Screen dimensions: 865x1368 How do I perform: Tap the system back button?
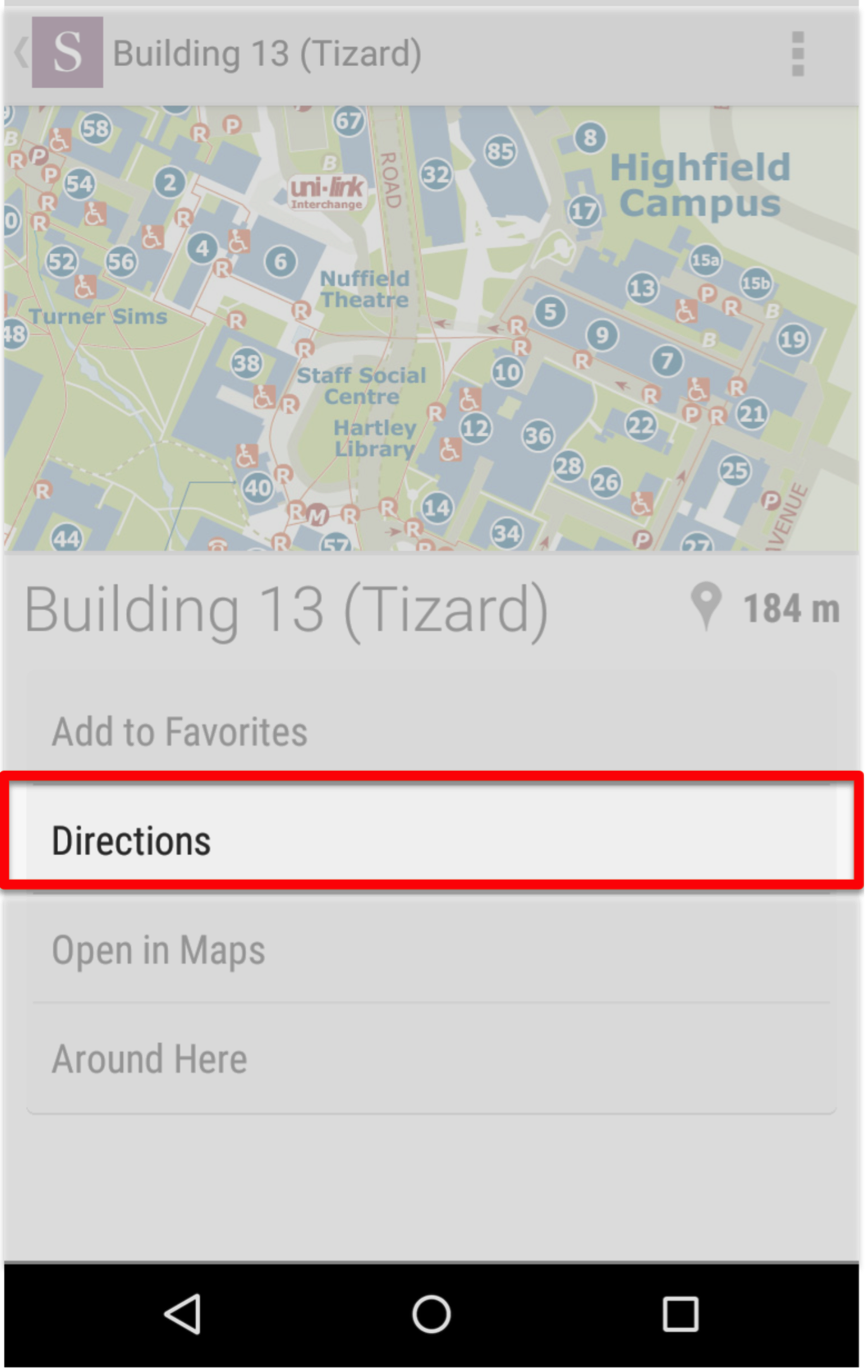pos(183,1313)
